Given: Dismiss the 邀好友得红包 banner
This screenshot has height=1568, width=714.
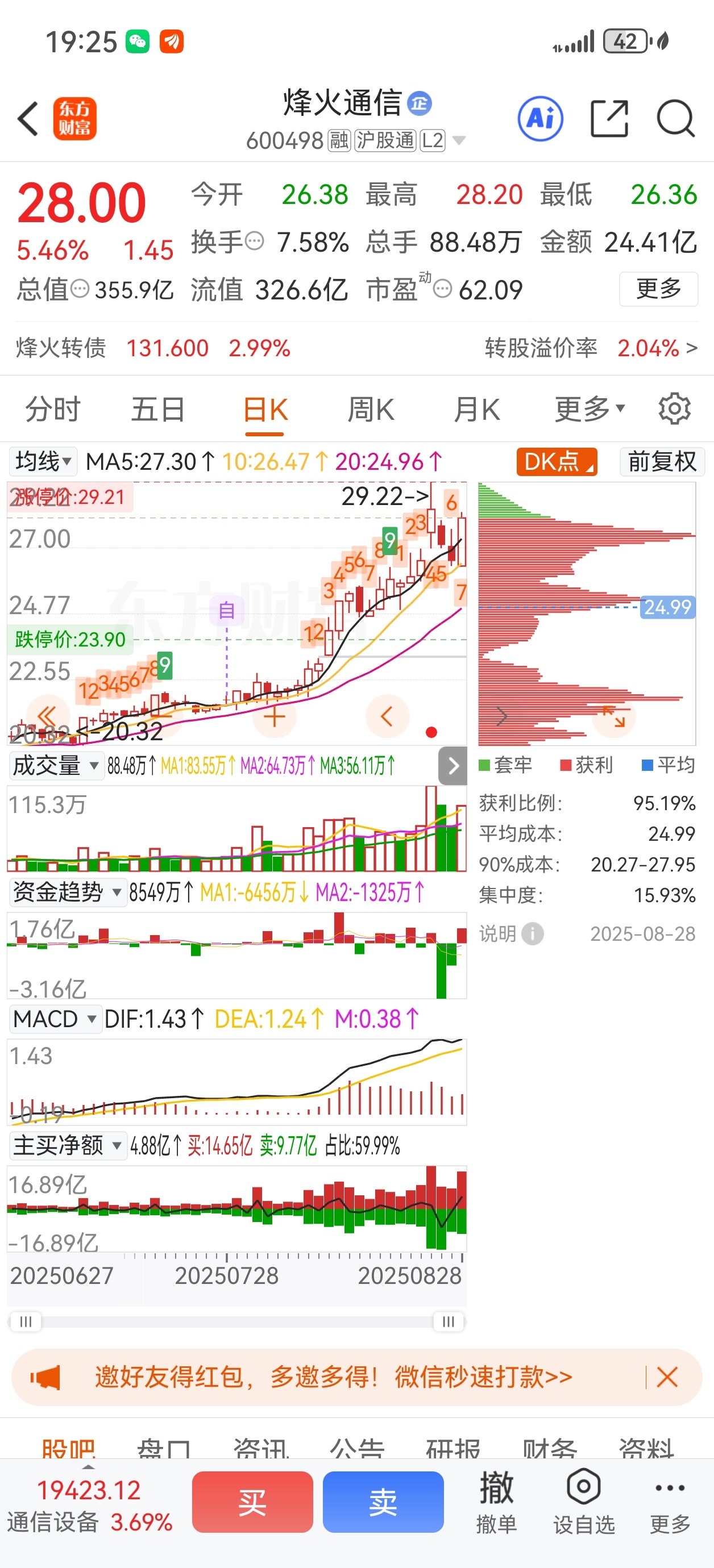Looking at the screenshot, I should (667, 1377).
